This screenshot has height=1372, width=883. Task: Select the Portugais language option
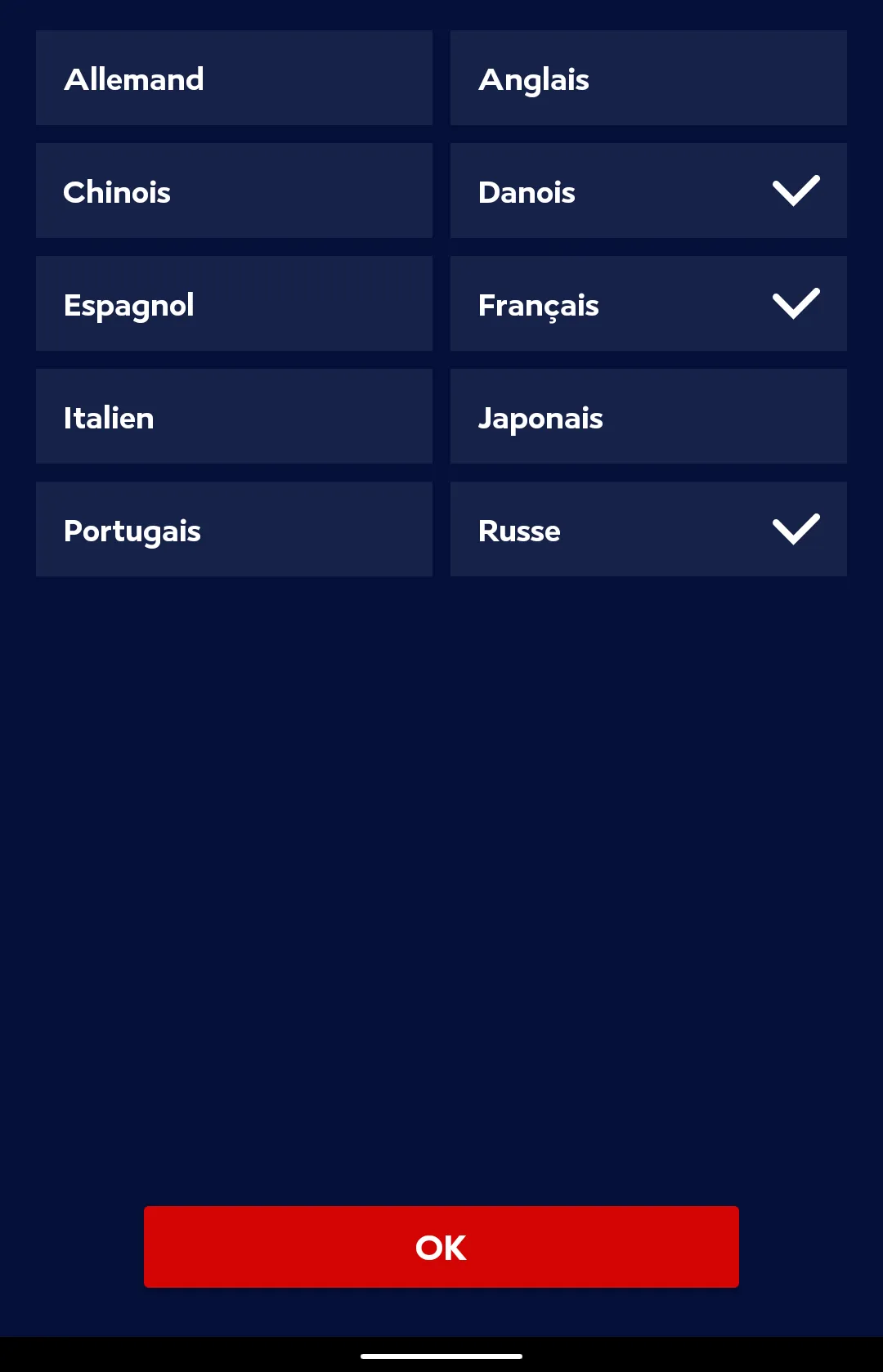tap(234, 530)
